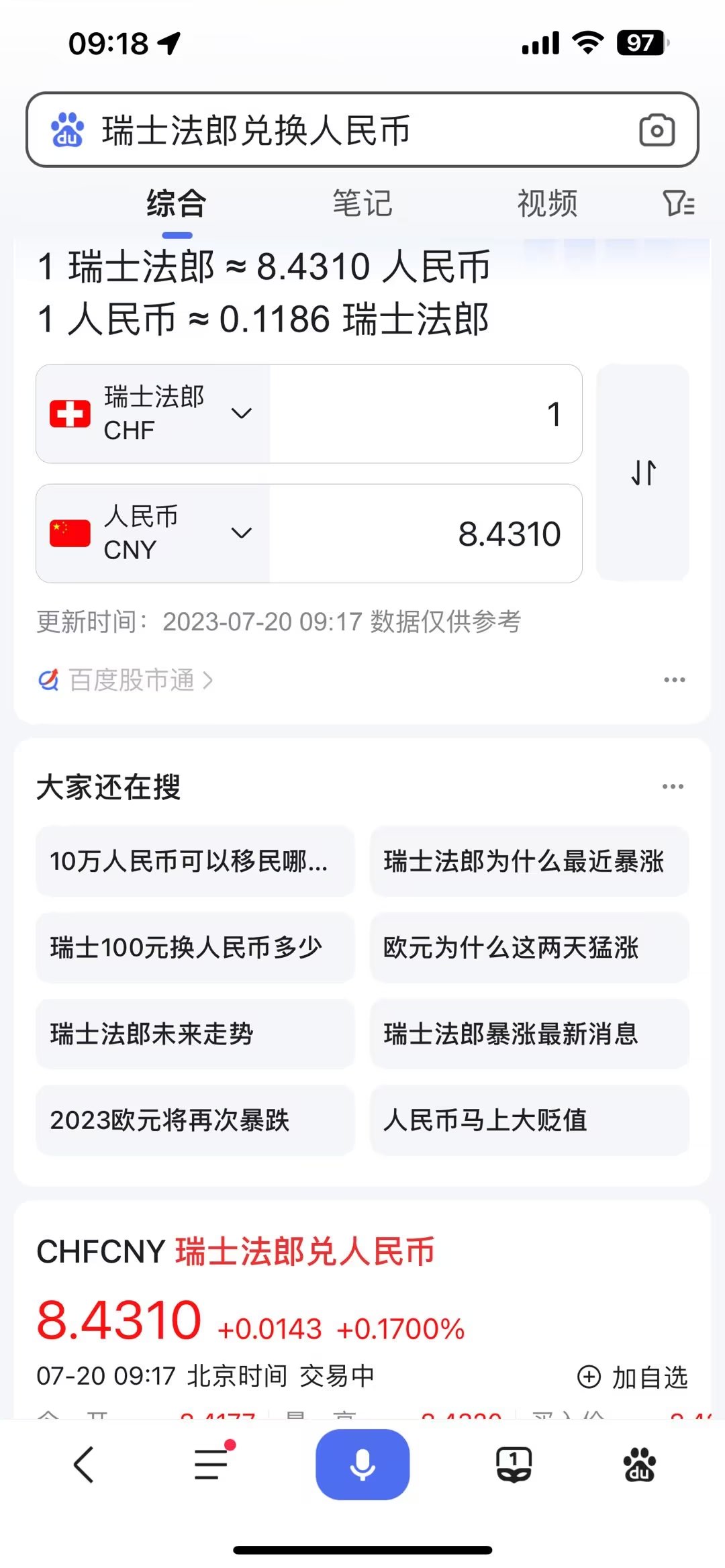Switch to the 视频 tab
725x1568 pixels.
click(547, 203)
